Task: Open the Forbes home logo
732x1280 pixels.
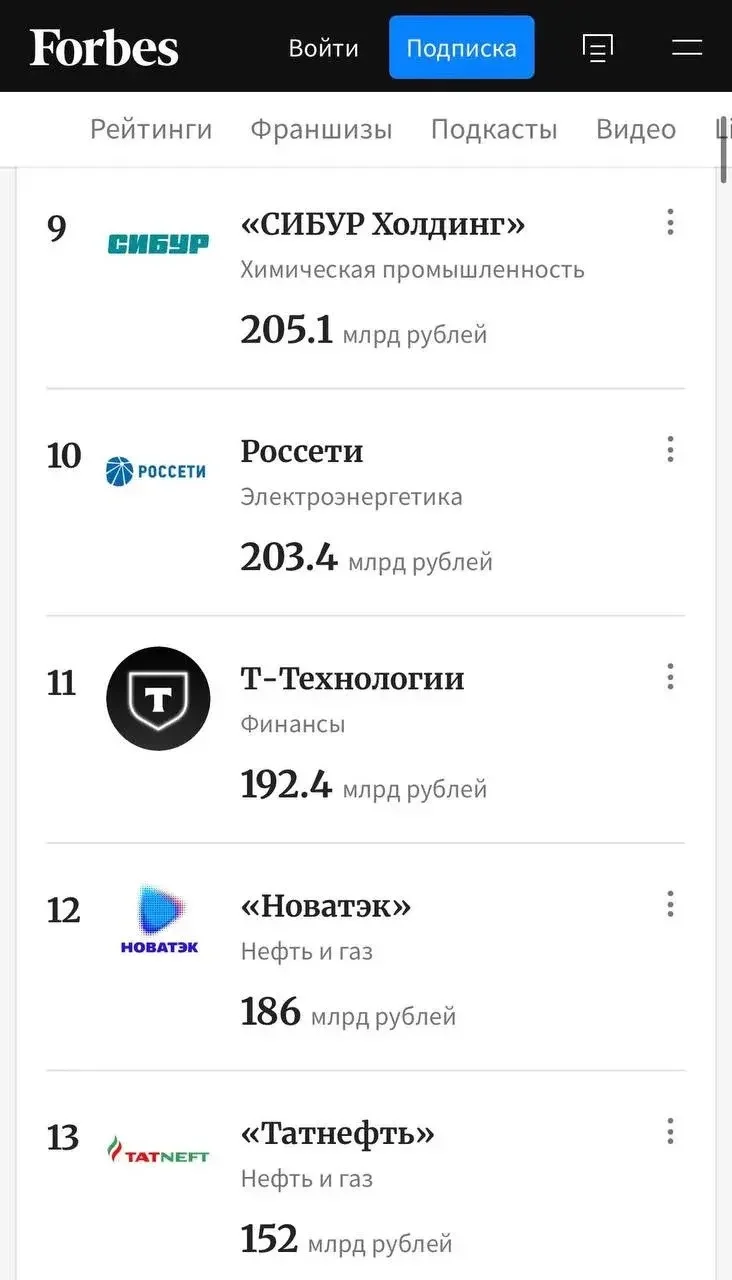Action: (104, 48)
